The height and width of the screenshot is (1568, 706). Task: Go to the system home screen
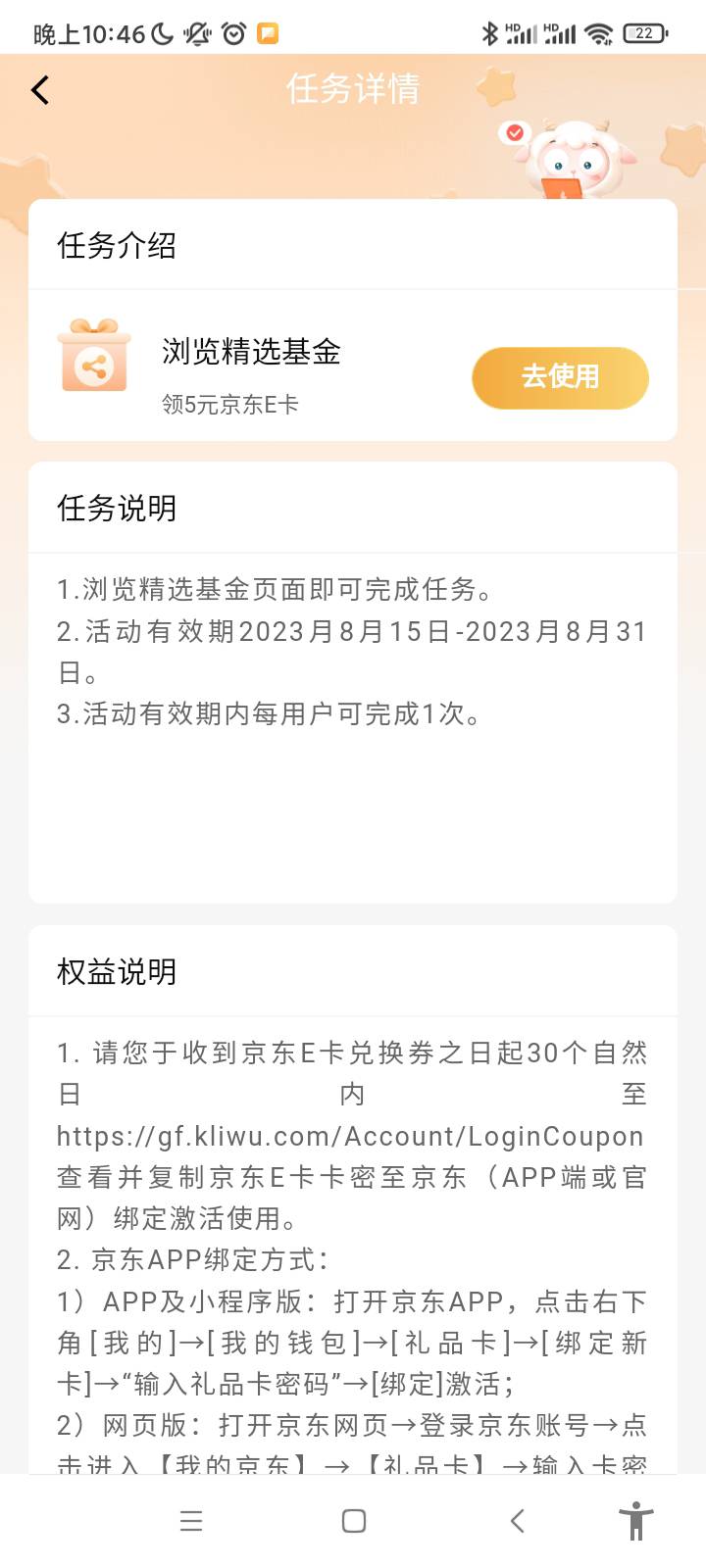click(x=354, y=1520)
